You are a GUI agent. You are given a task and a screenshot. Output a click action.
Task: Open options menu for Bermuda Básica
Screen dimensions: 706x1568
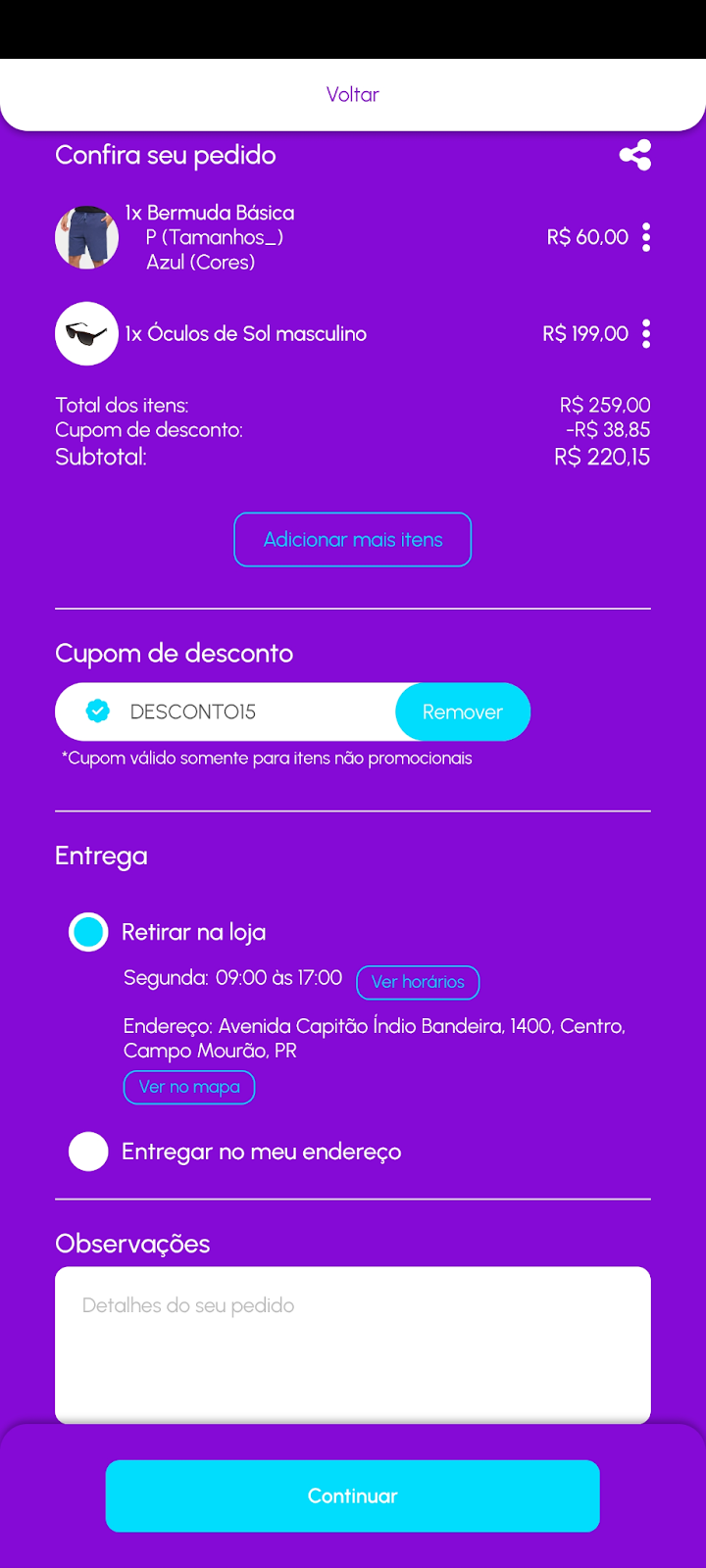point(646,237)
